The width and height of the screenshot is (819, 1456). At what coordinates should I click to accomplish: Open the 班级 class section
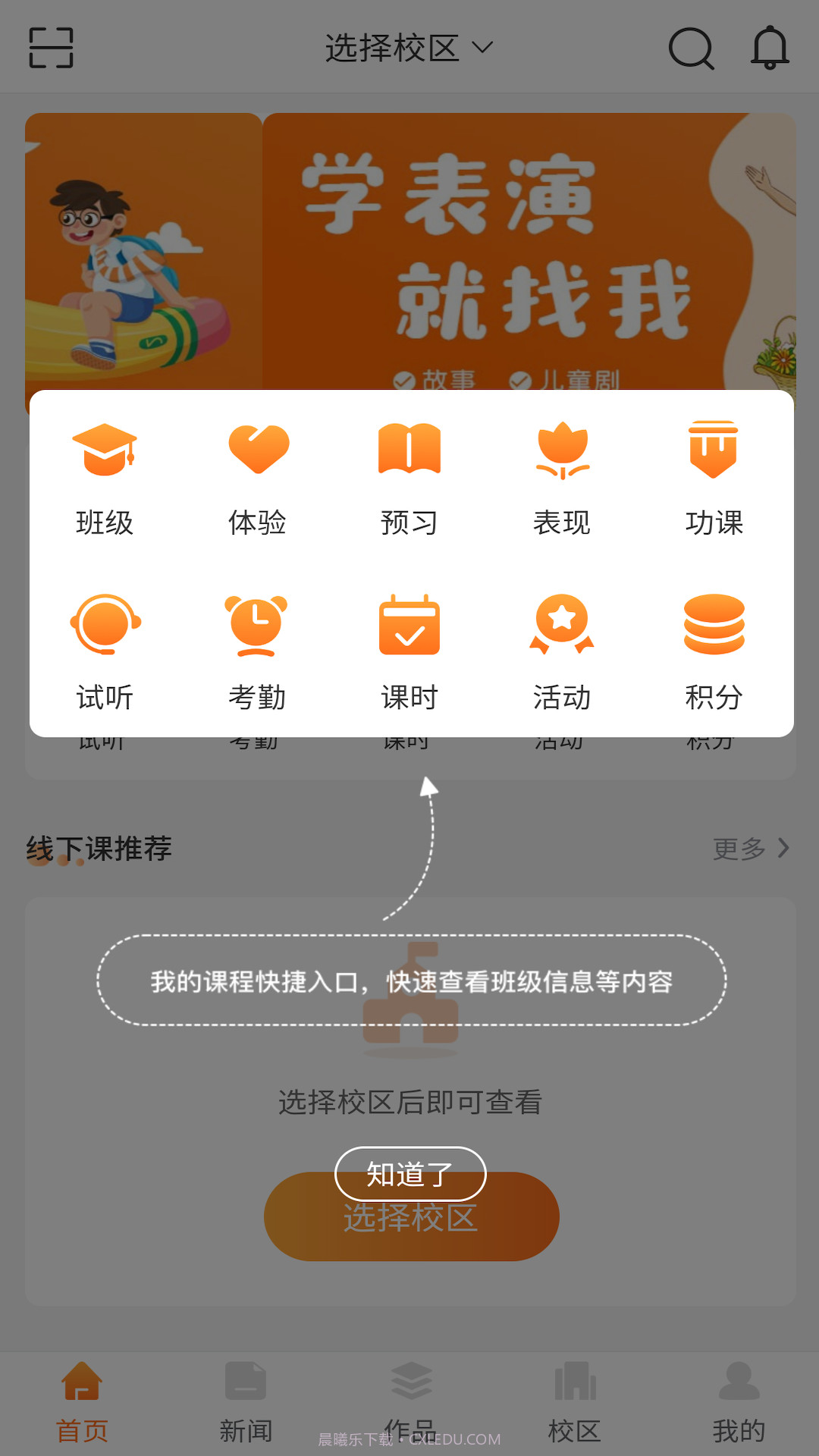click(x=105, y=474)
